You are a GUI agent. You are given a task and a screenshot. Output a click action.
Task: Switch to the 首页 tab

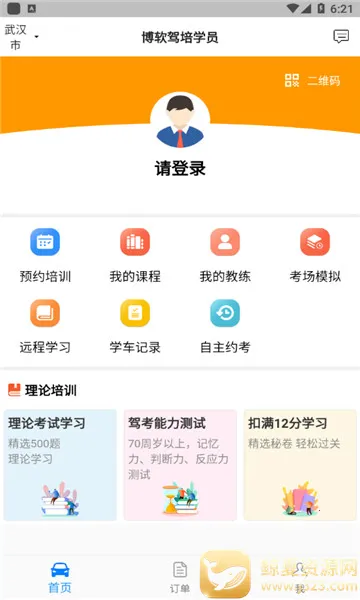[x=60, y=577]
